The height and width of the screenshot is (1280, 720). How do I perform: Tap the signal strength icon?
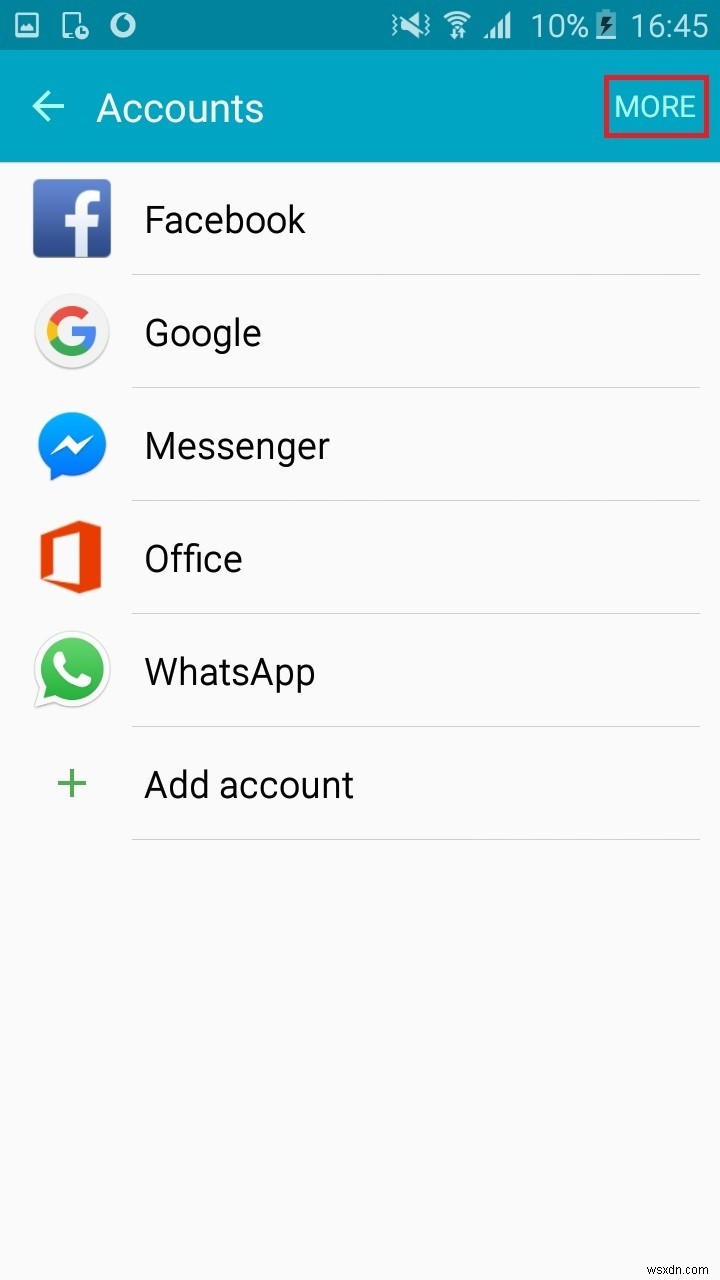point(497,25)
